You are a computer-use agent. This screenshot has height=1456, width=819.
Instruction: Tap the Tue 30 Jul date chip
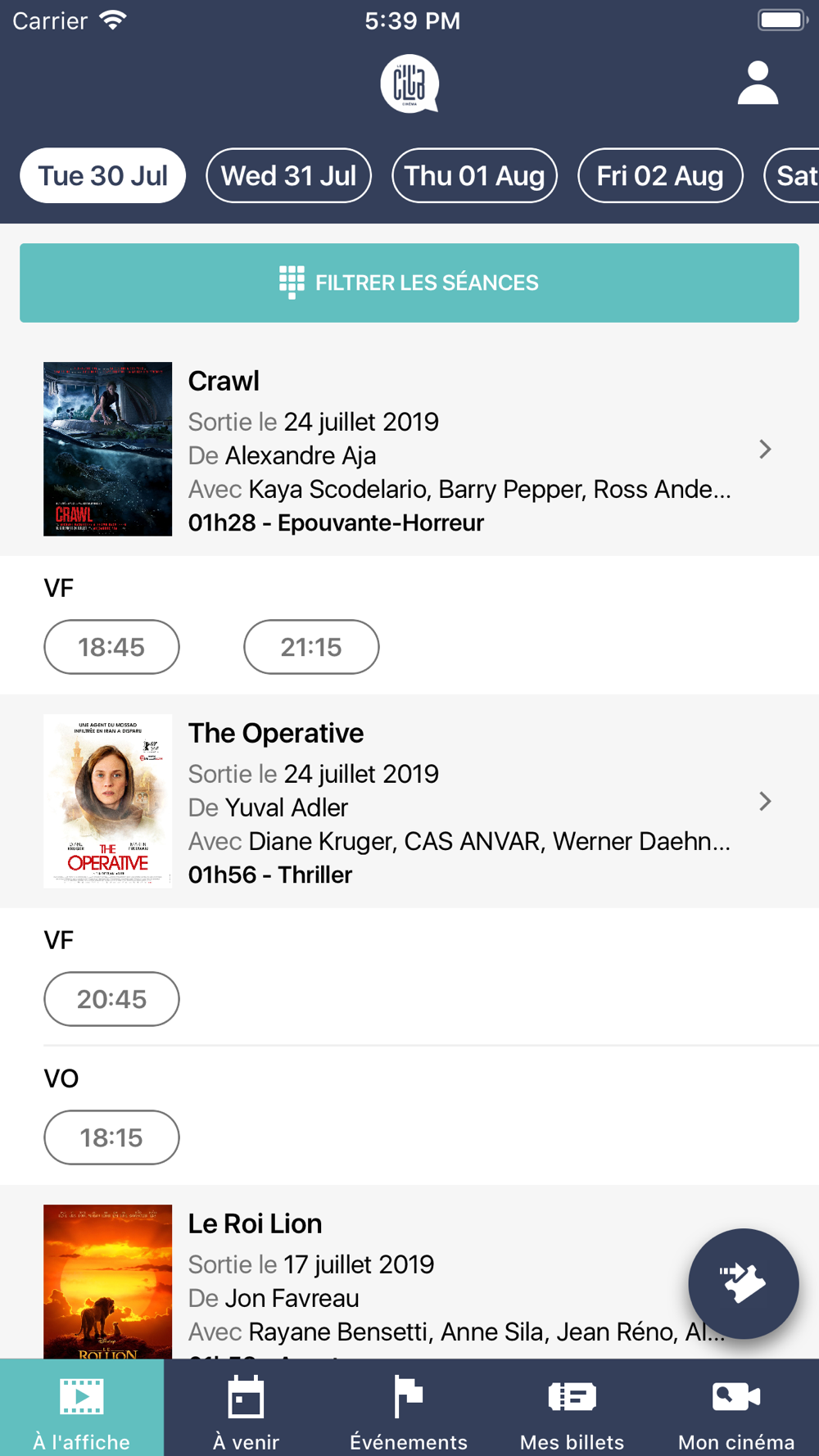[x=102, y=175]
